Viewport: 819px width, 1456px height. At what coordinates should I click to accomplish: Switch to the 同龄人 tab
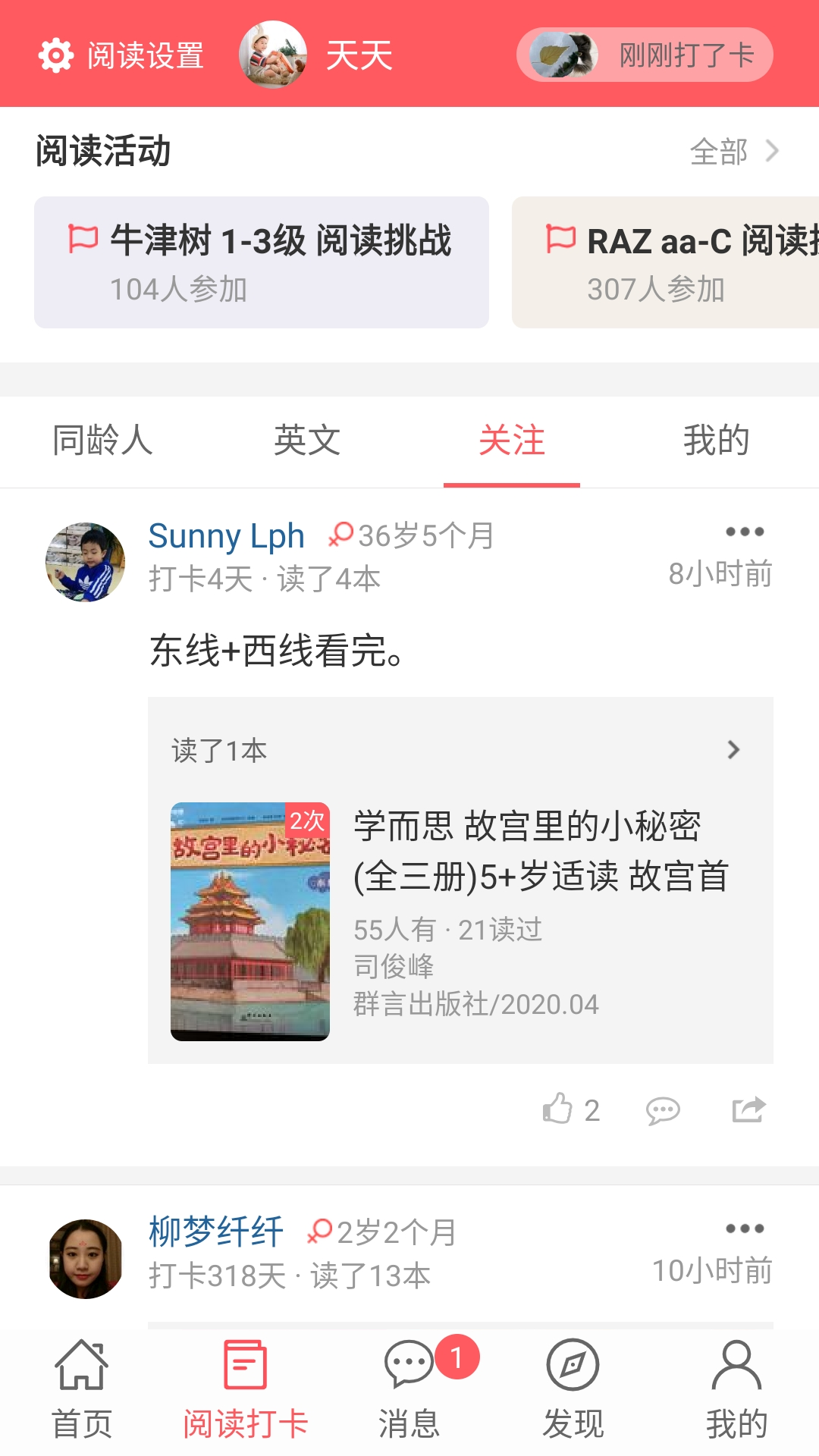coord(102,441)
